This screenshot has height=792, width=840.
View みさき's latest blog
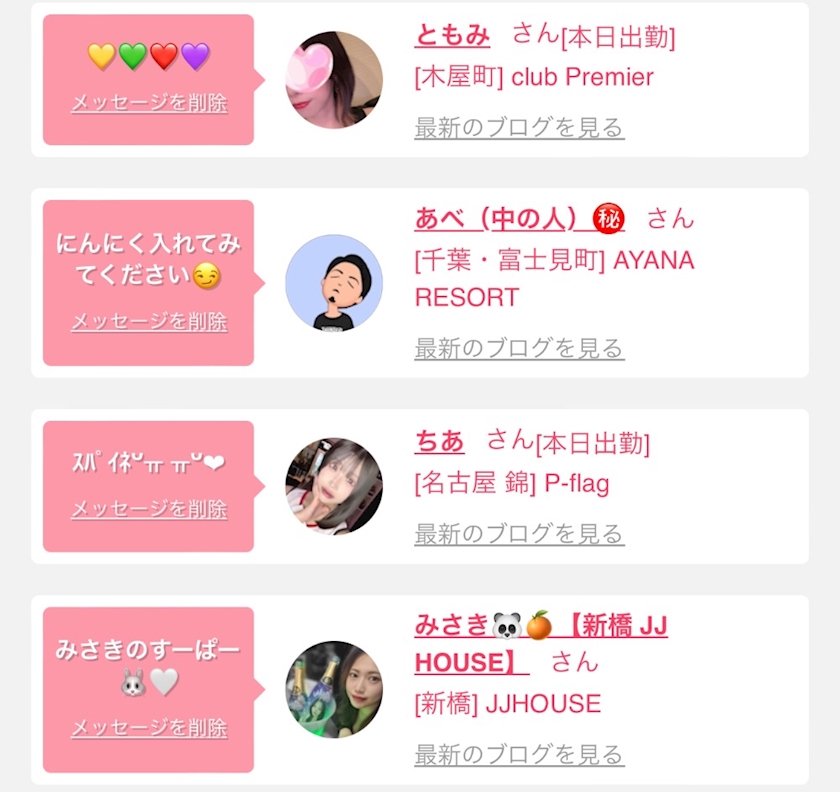point(519,754)
